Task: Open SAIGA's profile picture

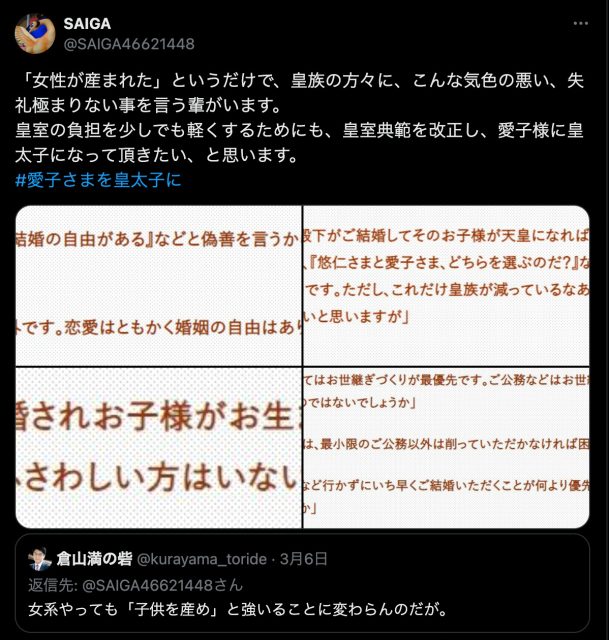Action: tap(34, 33)
